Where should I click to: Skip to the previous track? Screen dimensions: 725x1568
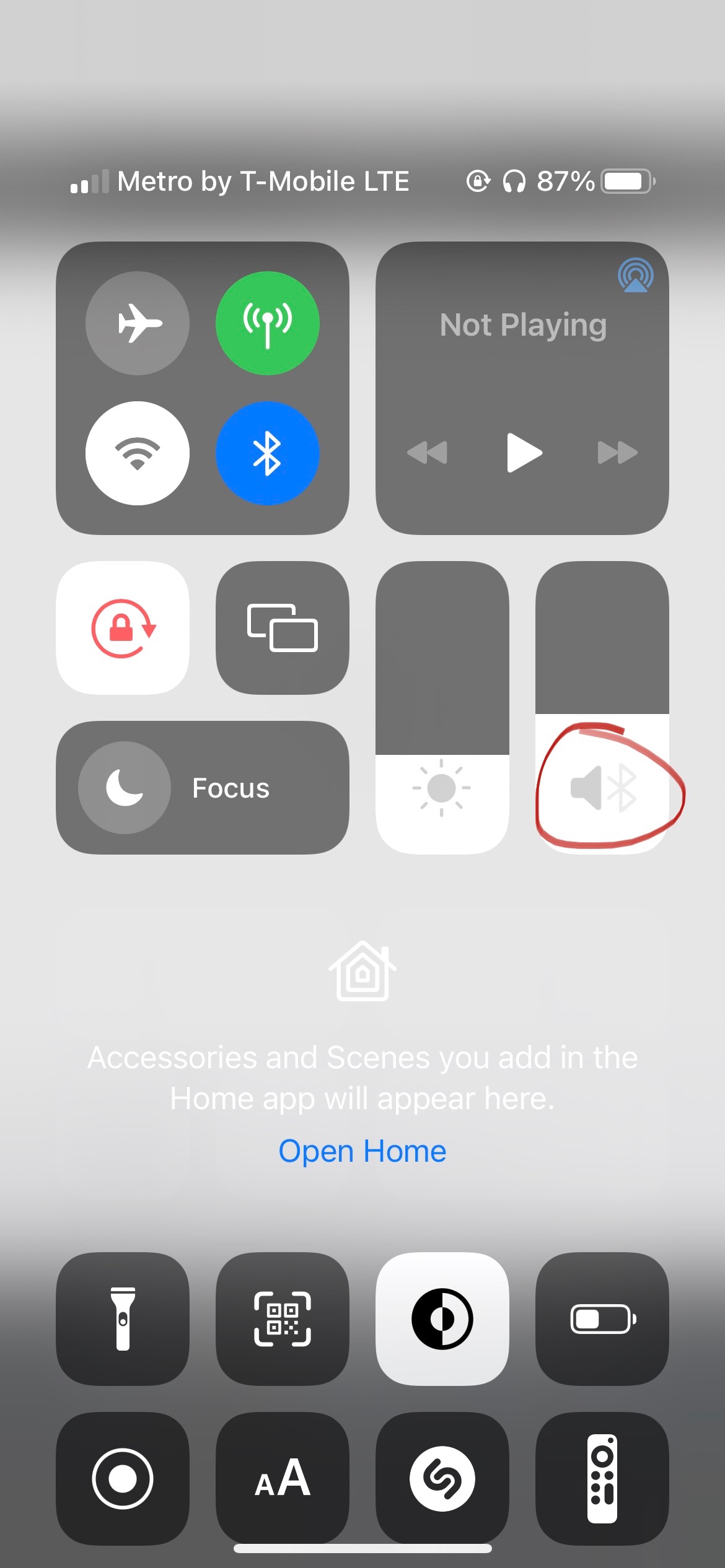click(427, 453)
